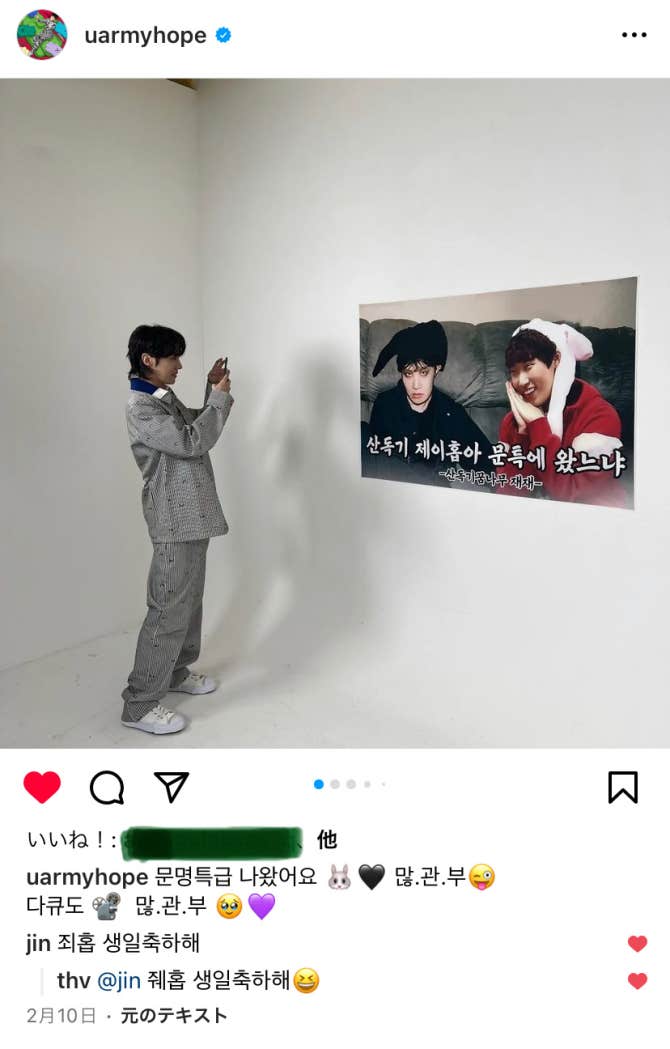
Task: Open the comments on this post
Action: [x=107, y=788]
